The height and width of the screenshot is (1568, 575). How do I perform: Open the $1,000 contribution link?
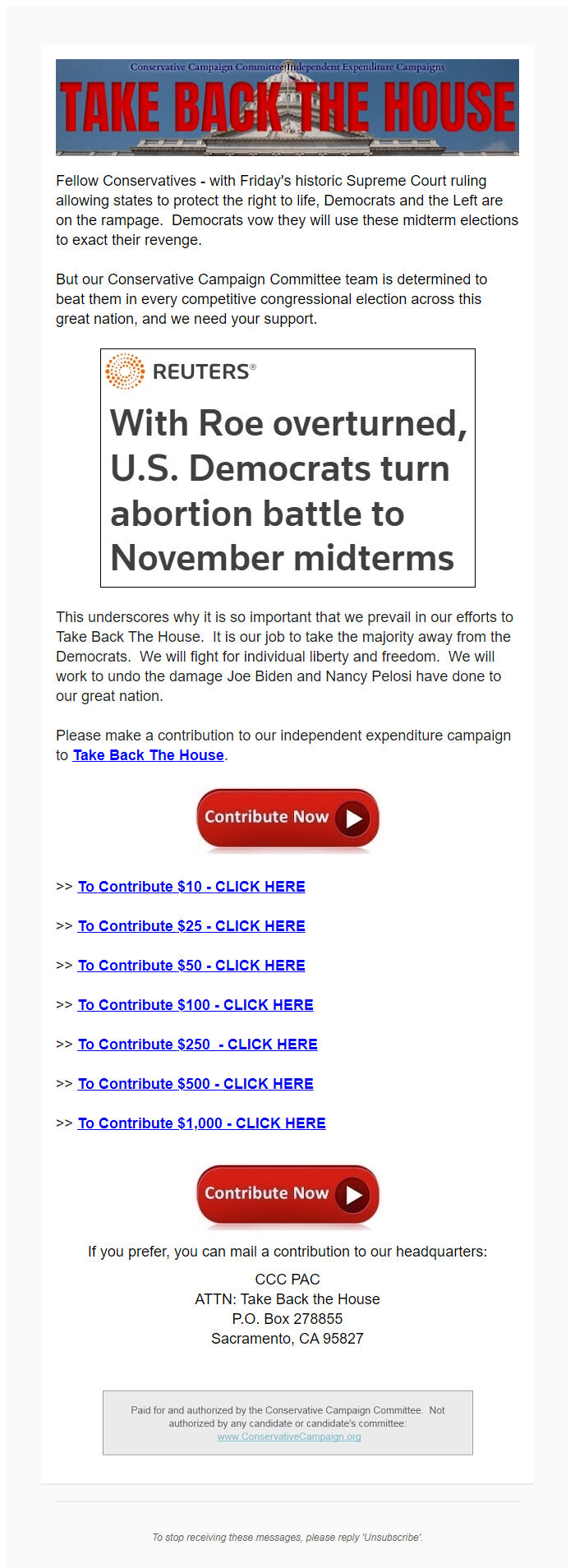(x=202, y=1123)
